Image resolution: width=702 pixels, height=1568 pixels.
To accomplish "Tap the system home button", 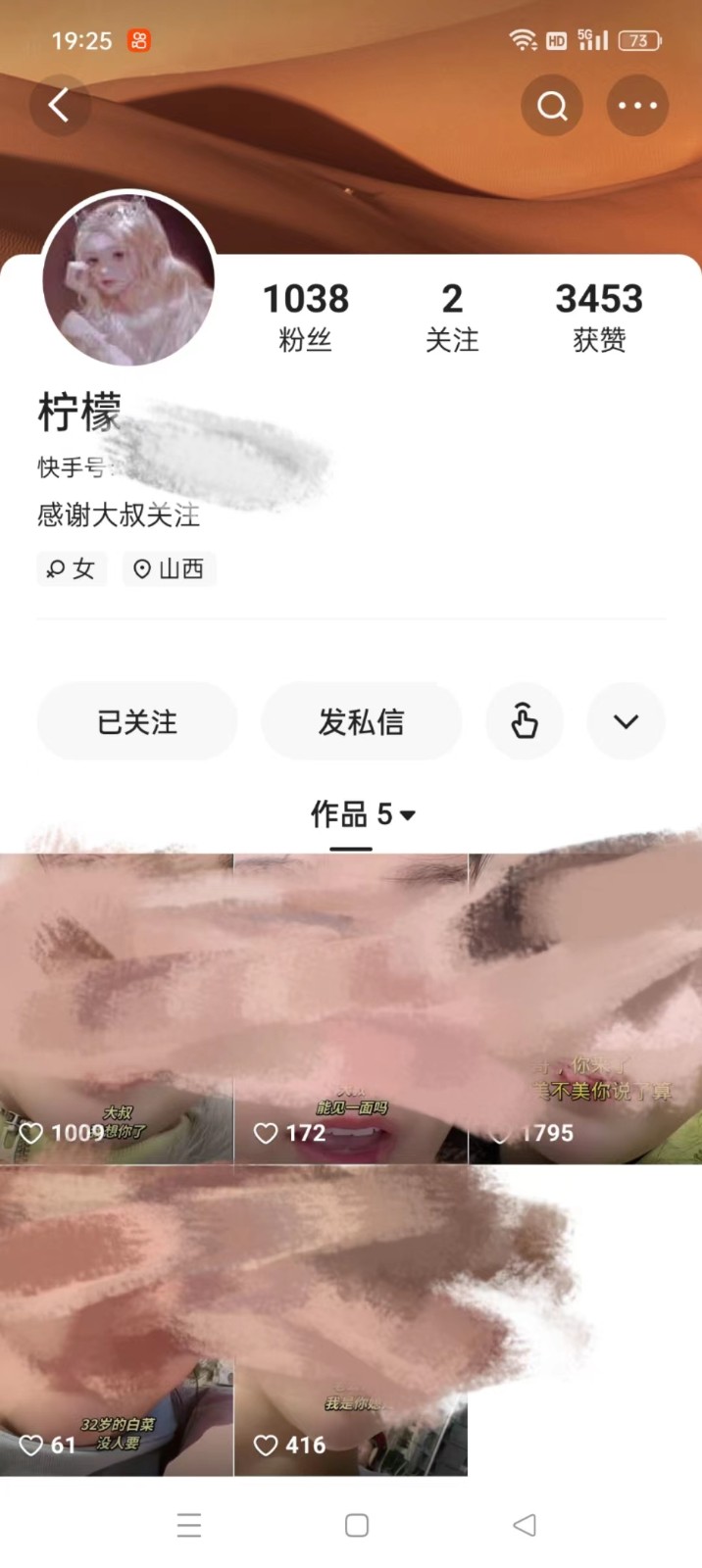I will coord(357,1525).
